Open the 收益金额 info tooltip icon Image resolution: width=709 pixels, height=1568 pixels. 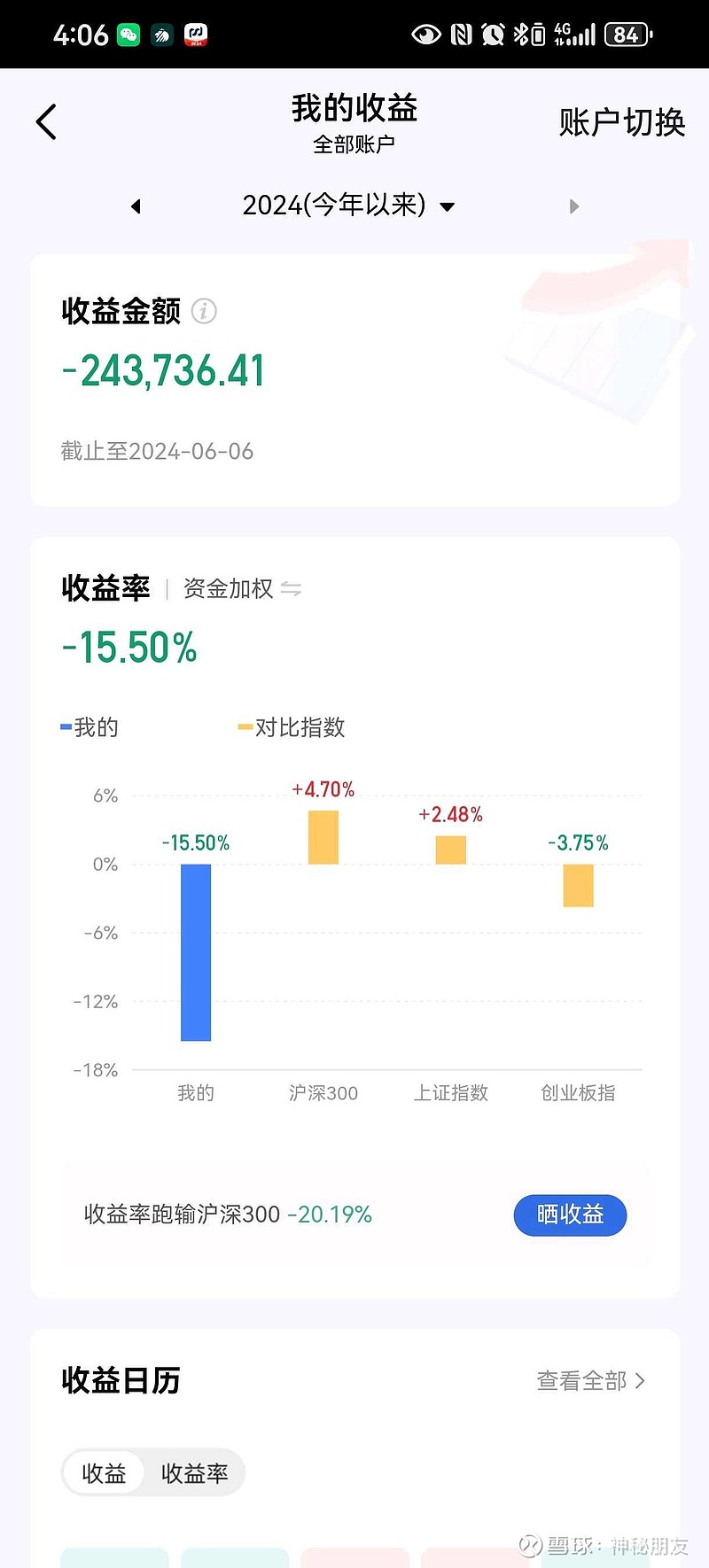[x=203, y=312]
